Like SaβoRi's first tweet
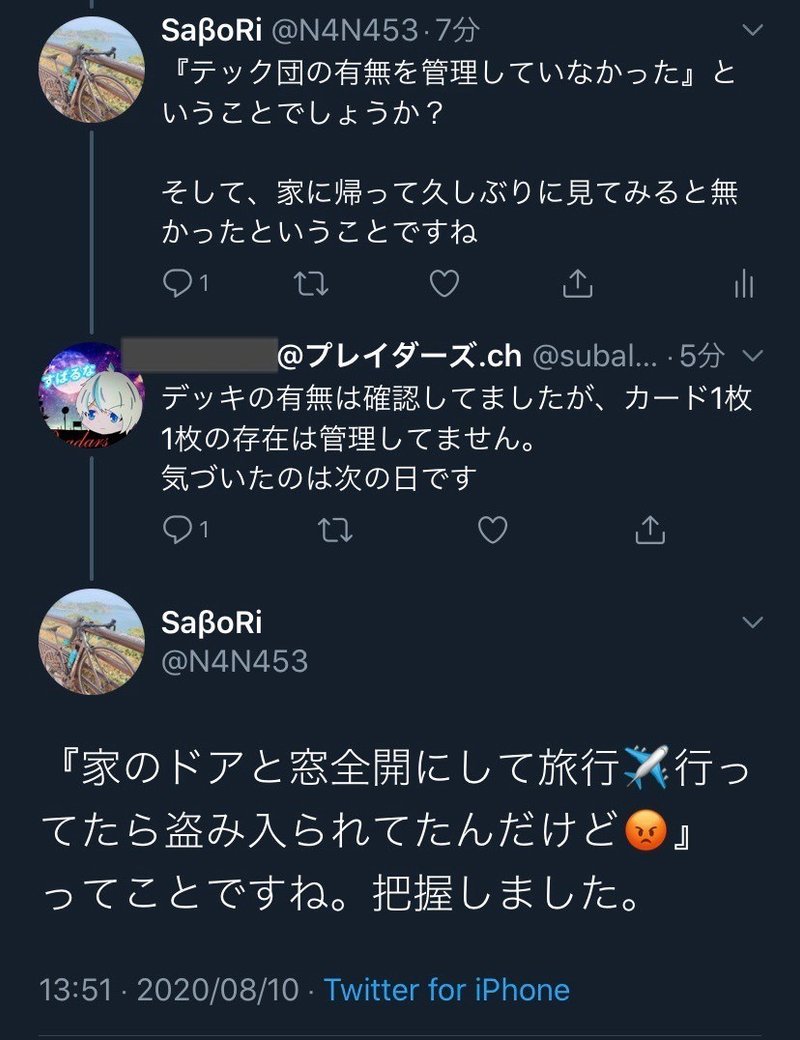Viewport: 800px width, 1040px height. pos(444,285)
